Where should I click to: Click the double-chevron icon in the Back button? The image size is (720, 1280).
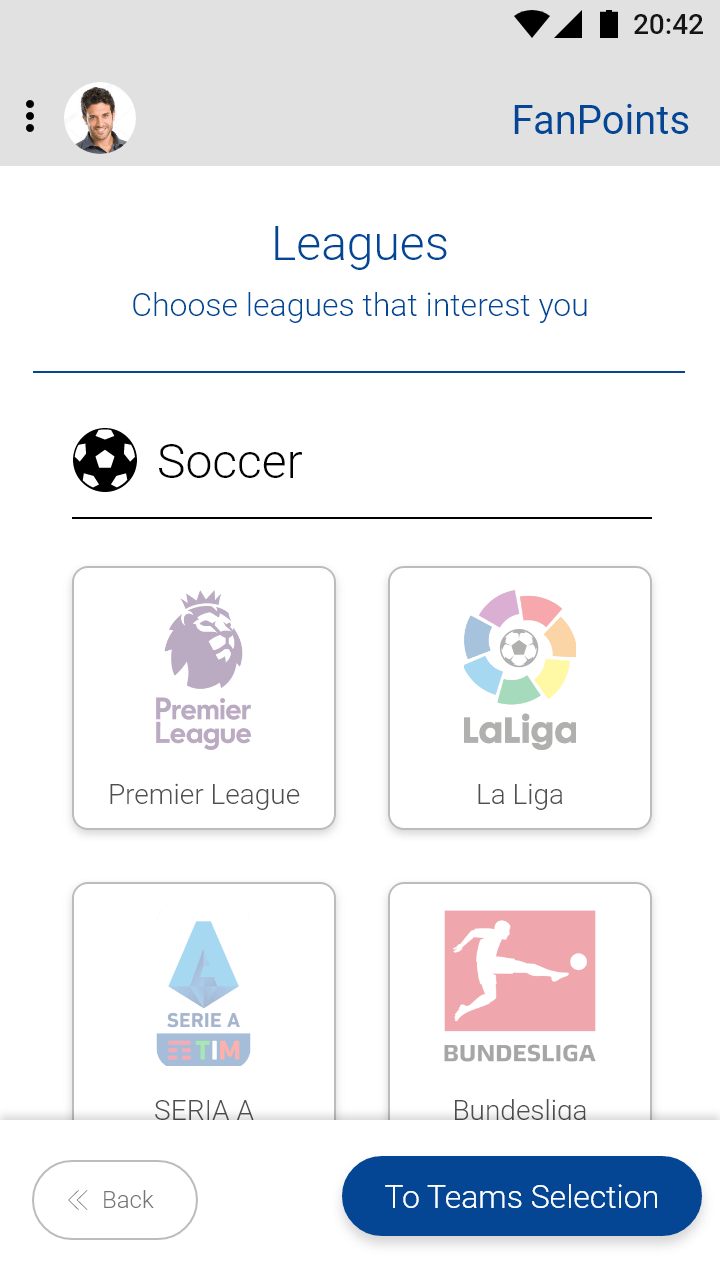(76, 1199)
